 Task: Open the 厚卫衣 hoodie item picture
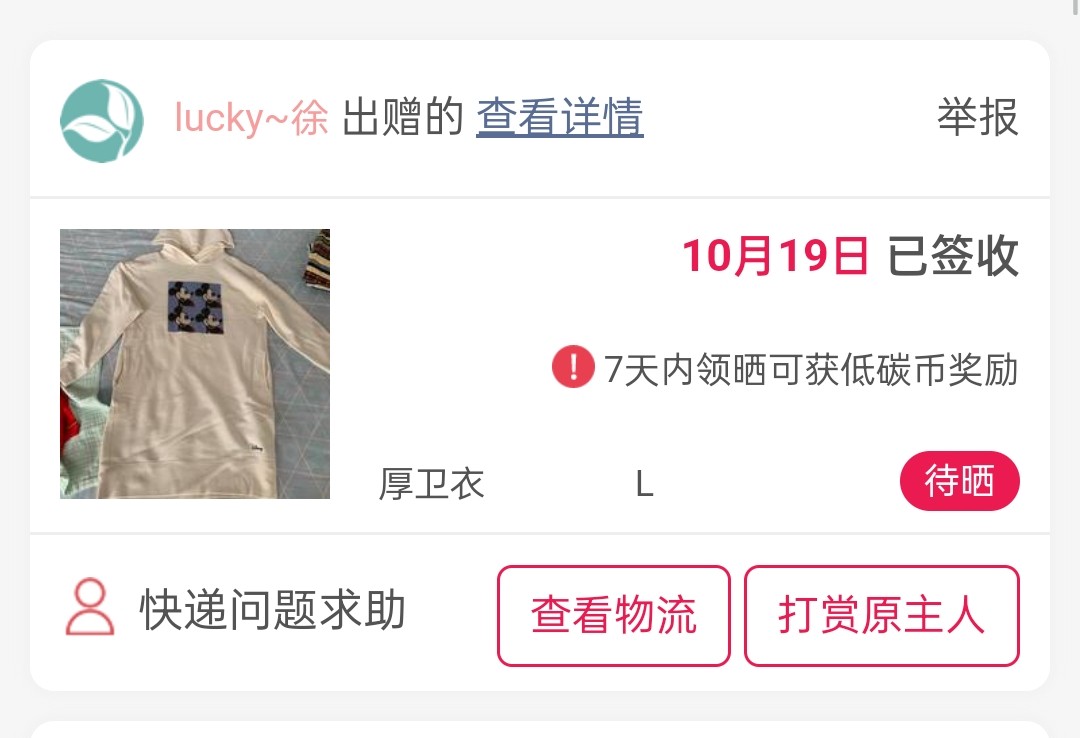pyautogui.click(x=195, y=364)
